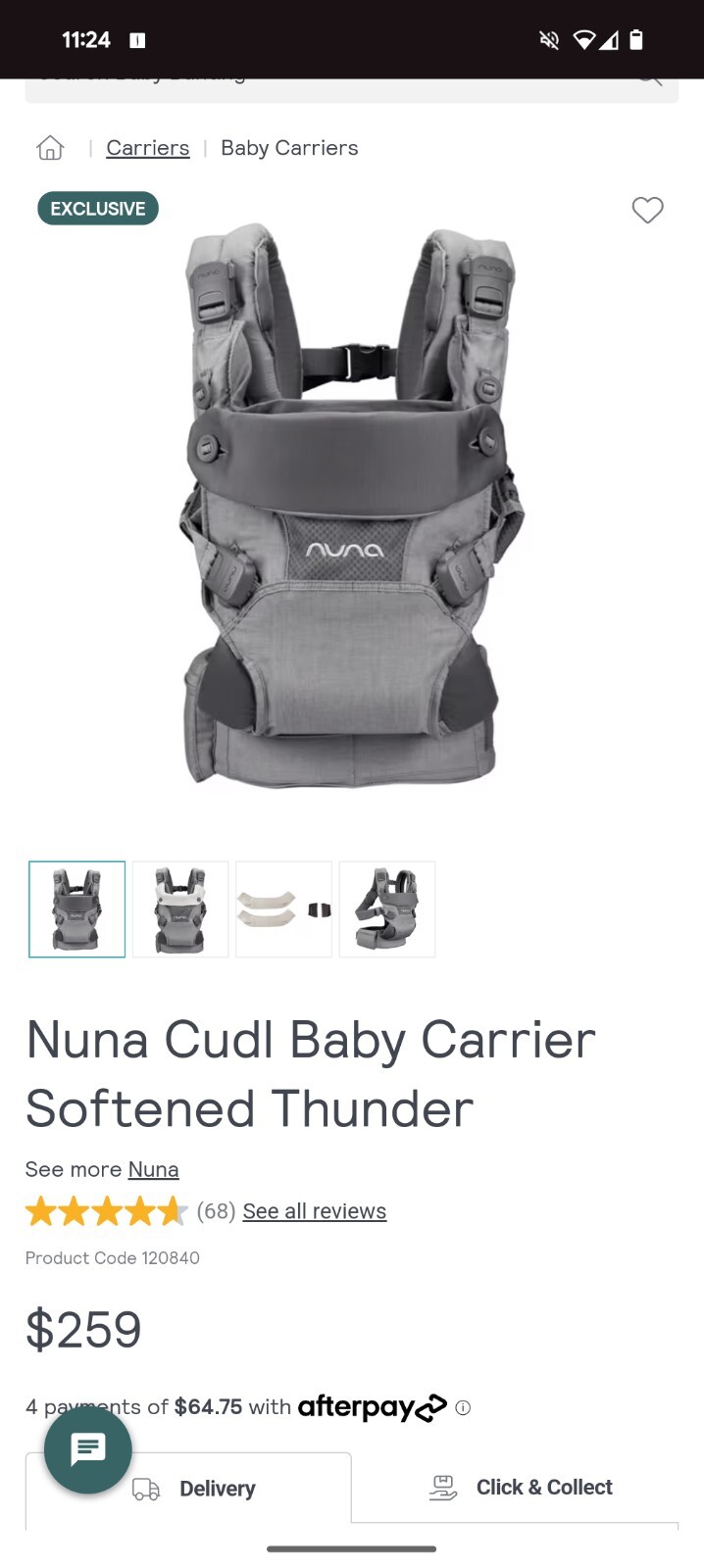Open the chat floating button
This screenshot has width=704, height=1568.
[88, 1449]
